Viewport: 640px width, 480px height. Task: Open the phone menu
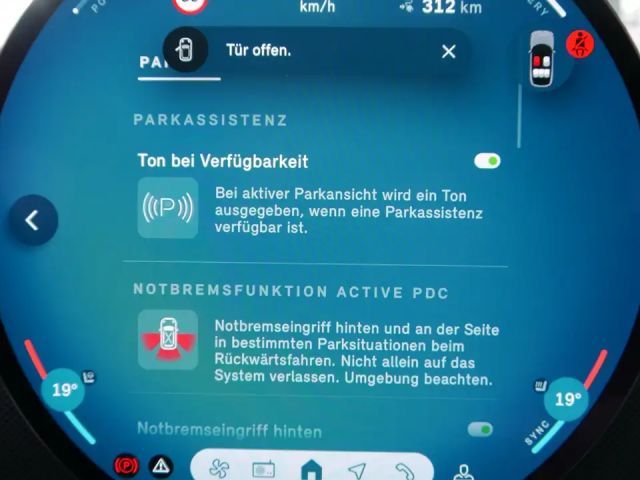click(404, 468)
